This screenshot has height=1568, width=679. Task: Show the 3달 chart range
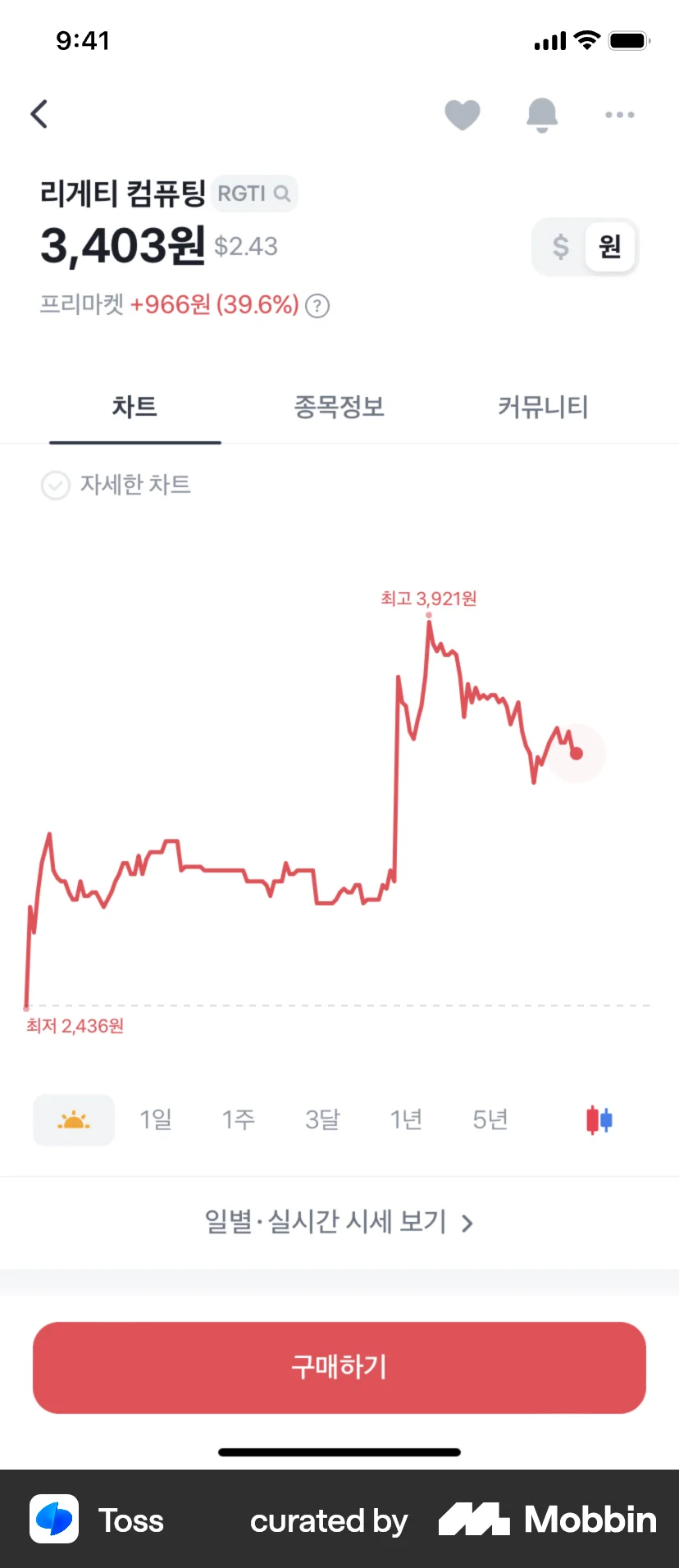click(x=322, y=1120)
